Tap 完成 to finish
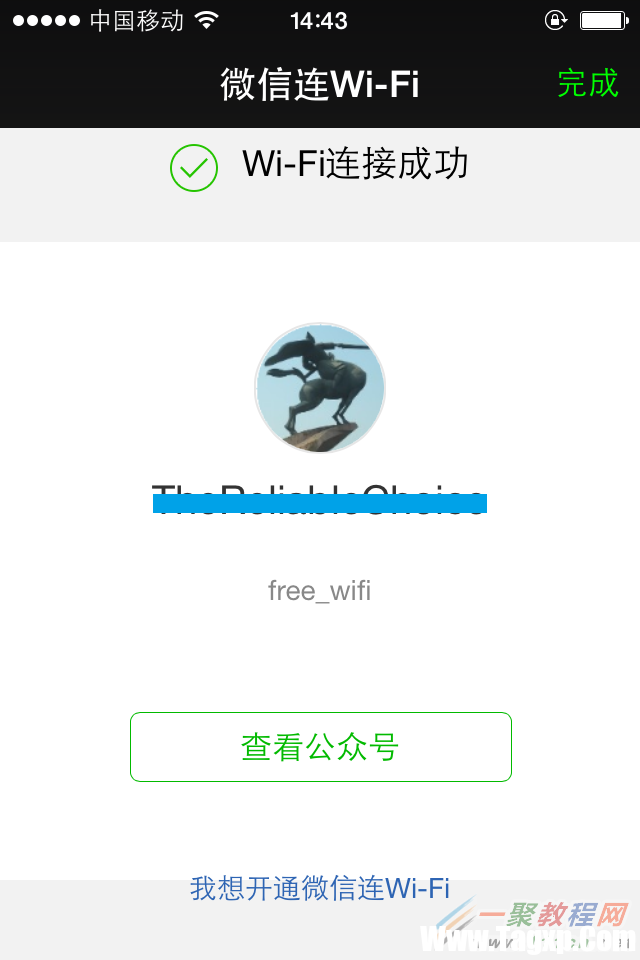The image size is (640, 960). pyautogui.click(x=587, y=83)
